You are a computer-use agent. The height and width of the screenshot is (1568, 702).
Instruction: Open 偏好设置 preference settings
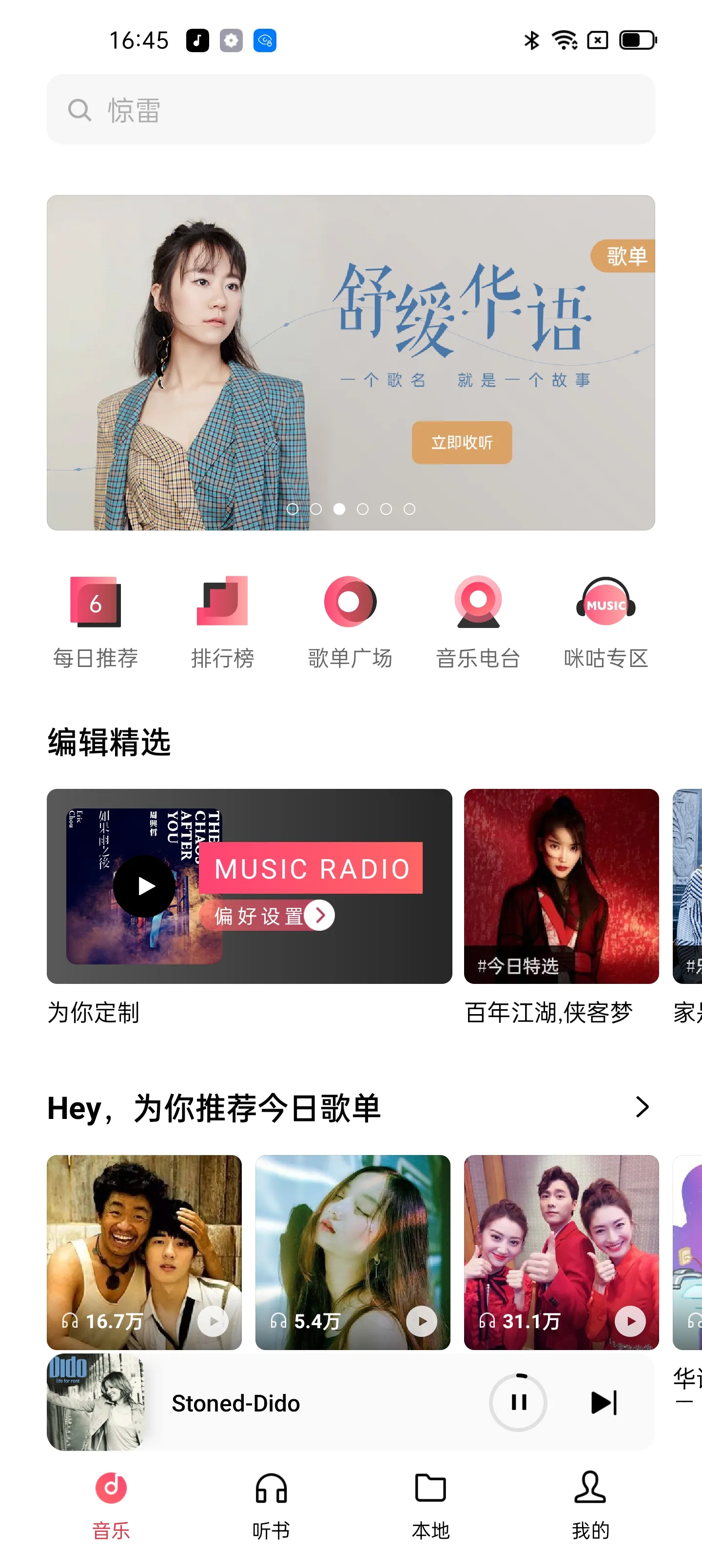tap(274, 916)
